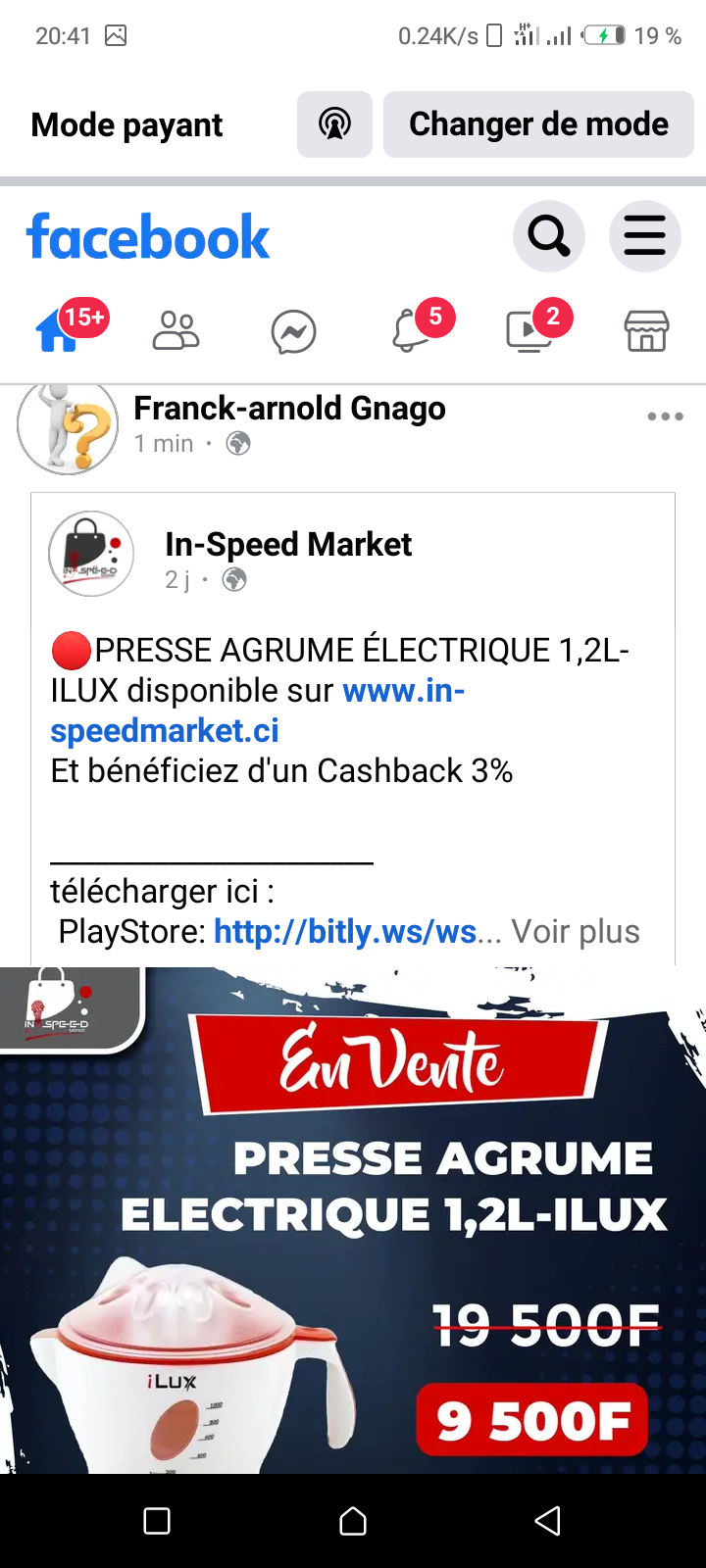Viewport: 706px width, 1568px height.
Task: Open the Messenger tab
Action: 293,332
